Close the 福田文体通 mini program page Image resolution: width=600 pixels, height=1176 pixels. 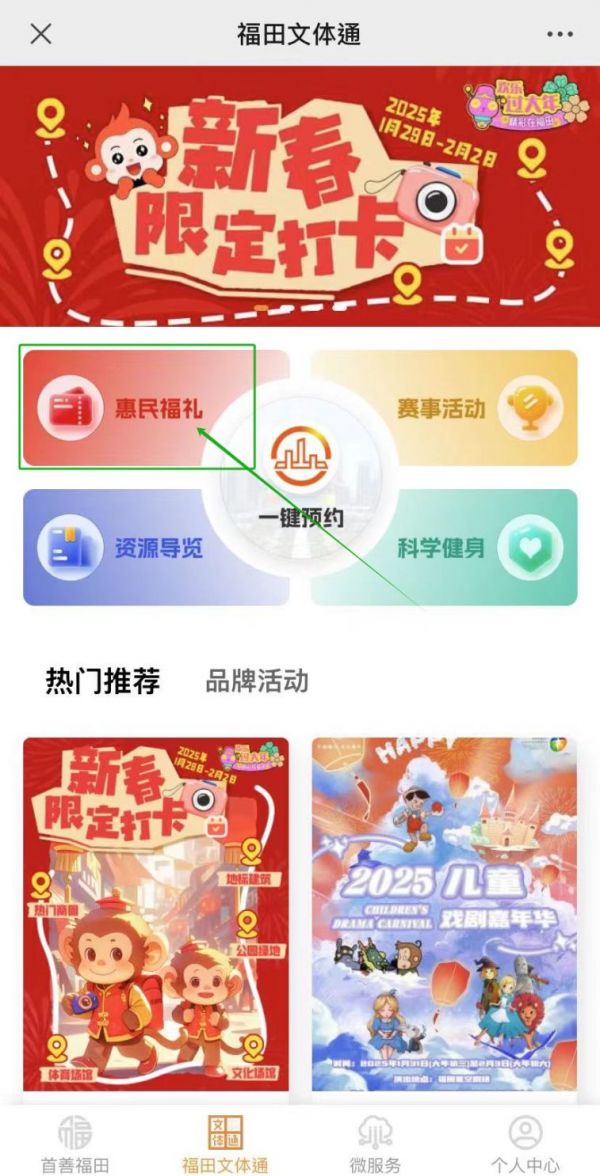41,33
